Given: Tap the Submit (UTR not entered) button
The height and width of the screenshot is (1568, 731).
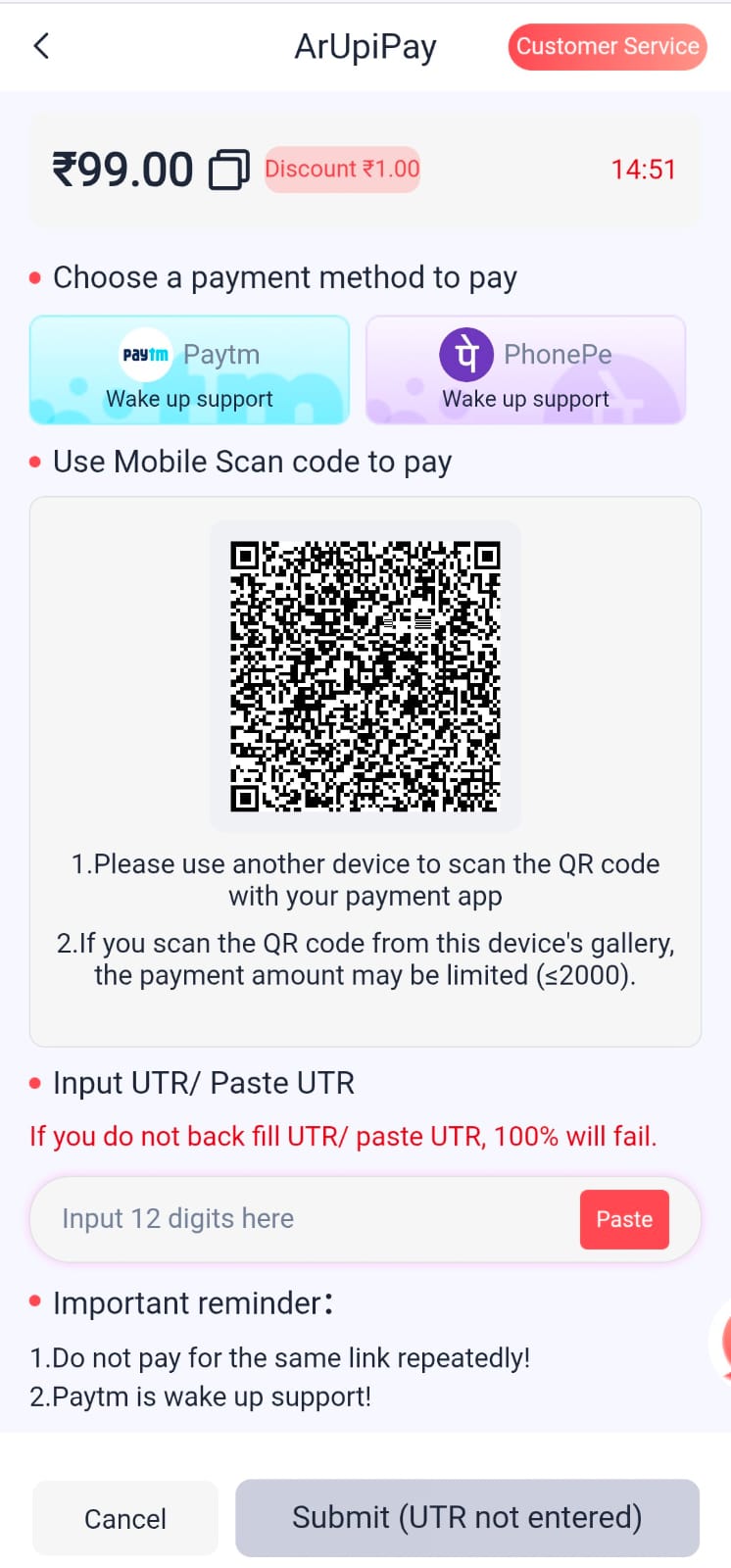Looking at the screenshot, I should point(467,1518).
